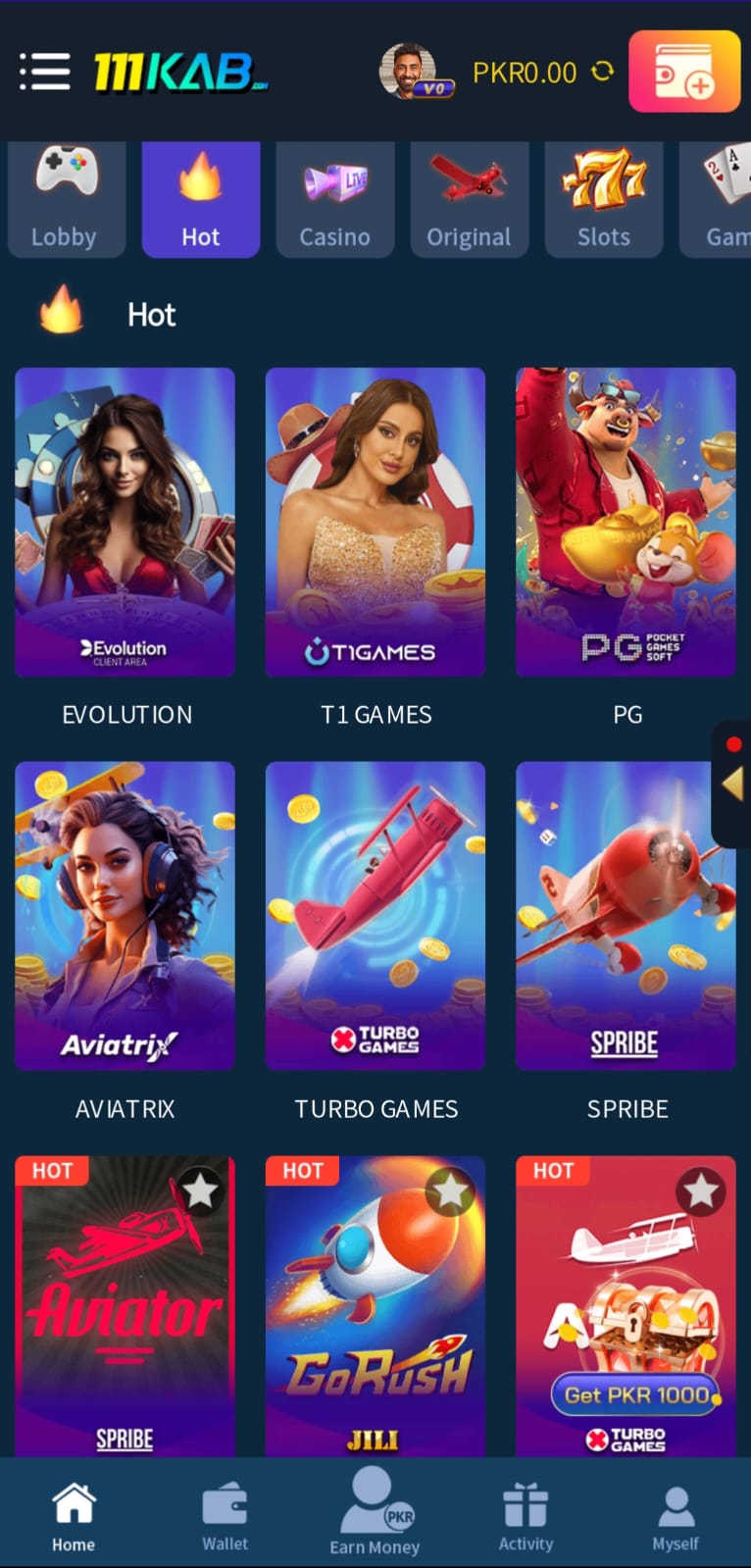Go to the Wallet tab
The image size is (751, 1568).
click(225, 1516)
